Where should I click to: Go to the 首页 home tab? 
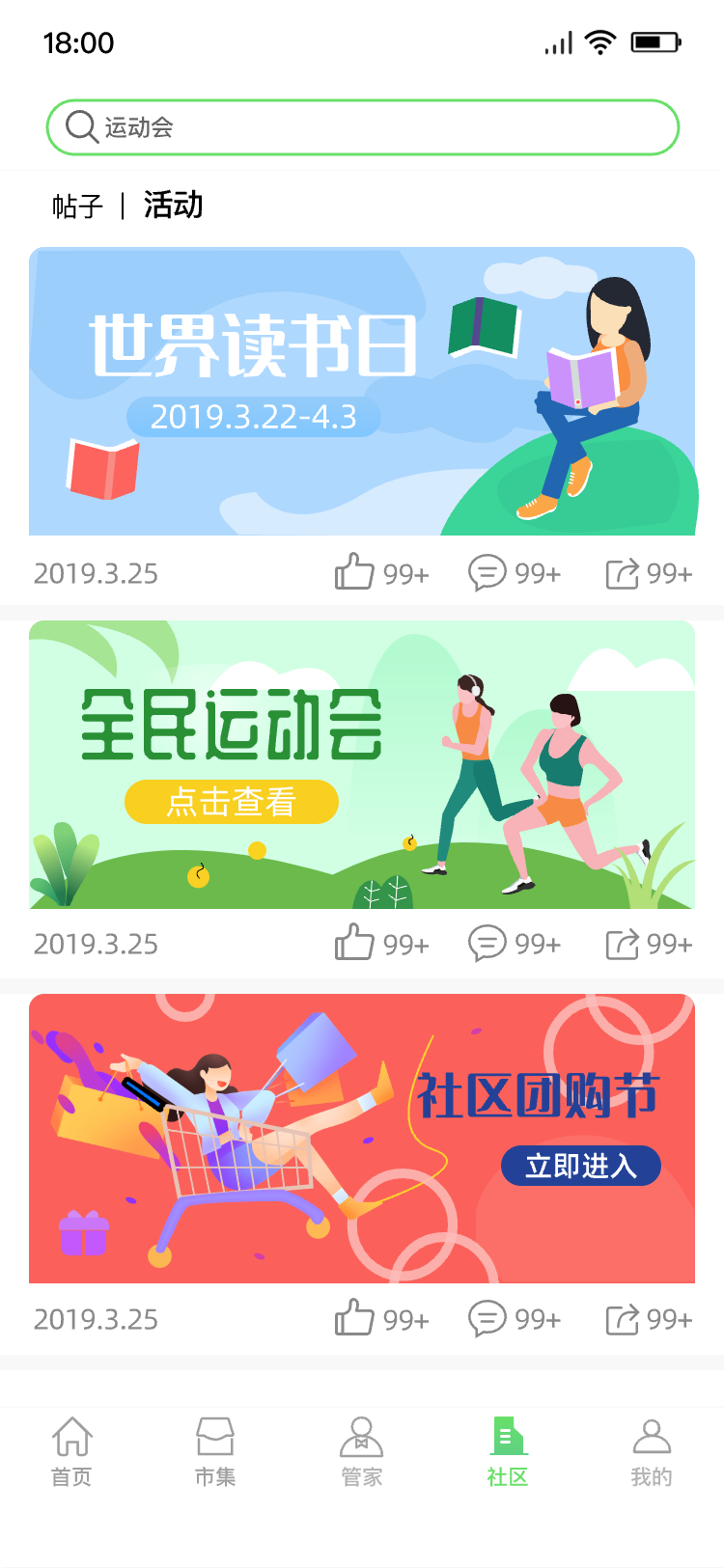click(x=72, y=1451)
